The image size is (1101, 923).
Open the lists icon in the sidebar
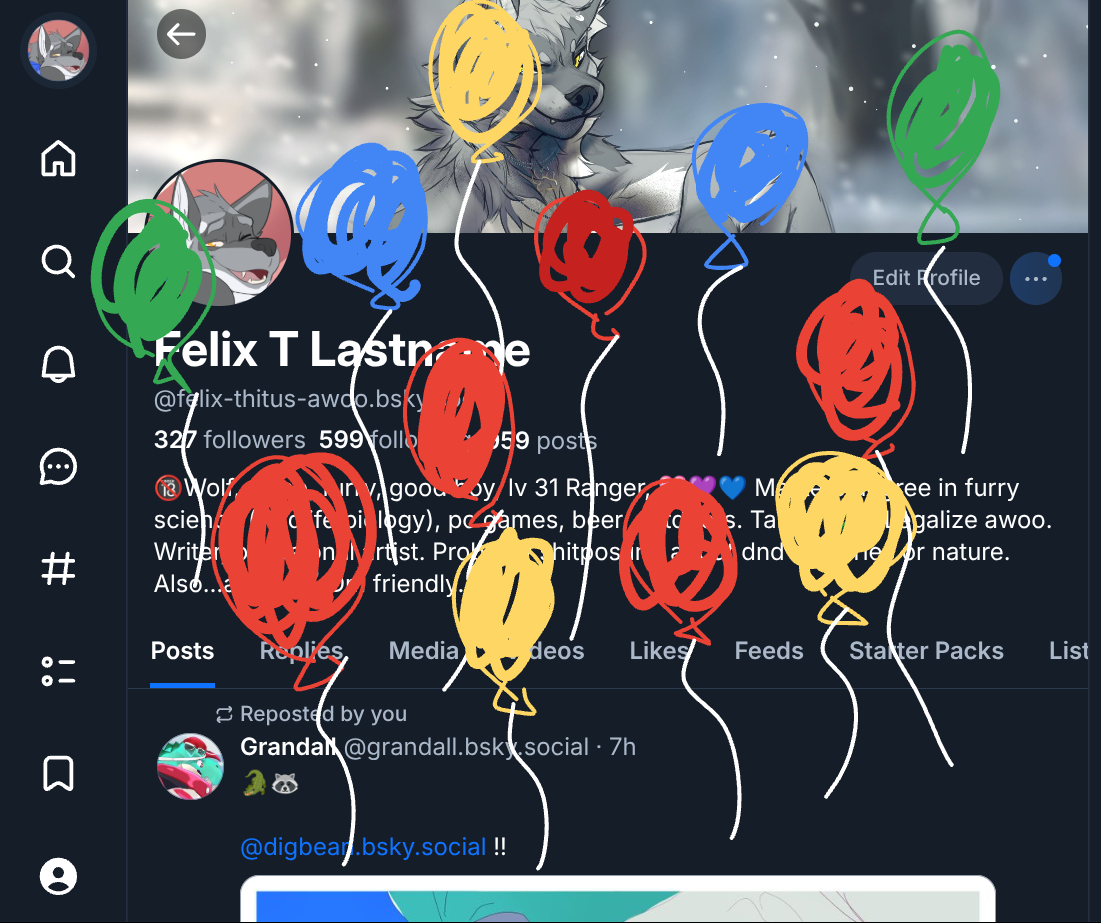58,671
